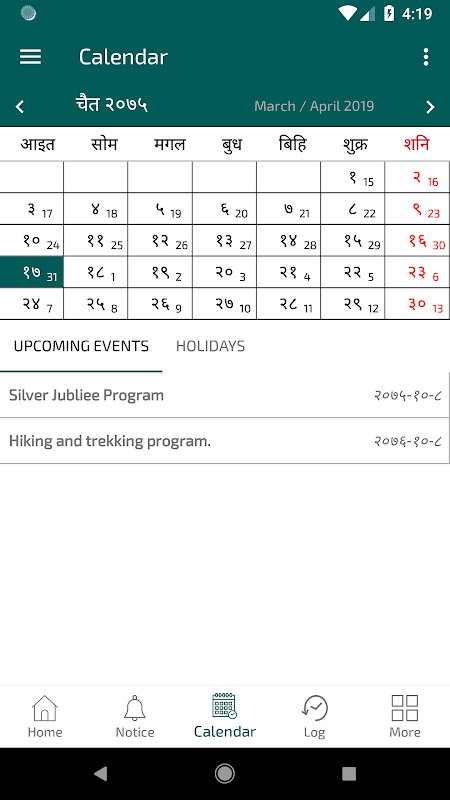
Task: Switch to the Holidays tab
Action: point(210,346)
